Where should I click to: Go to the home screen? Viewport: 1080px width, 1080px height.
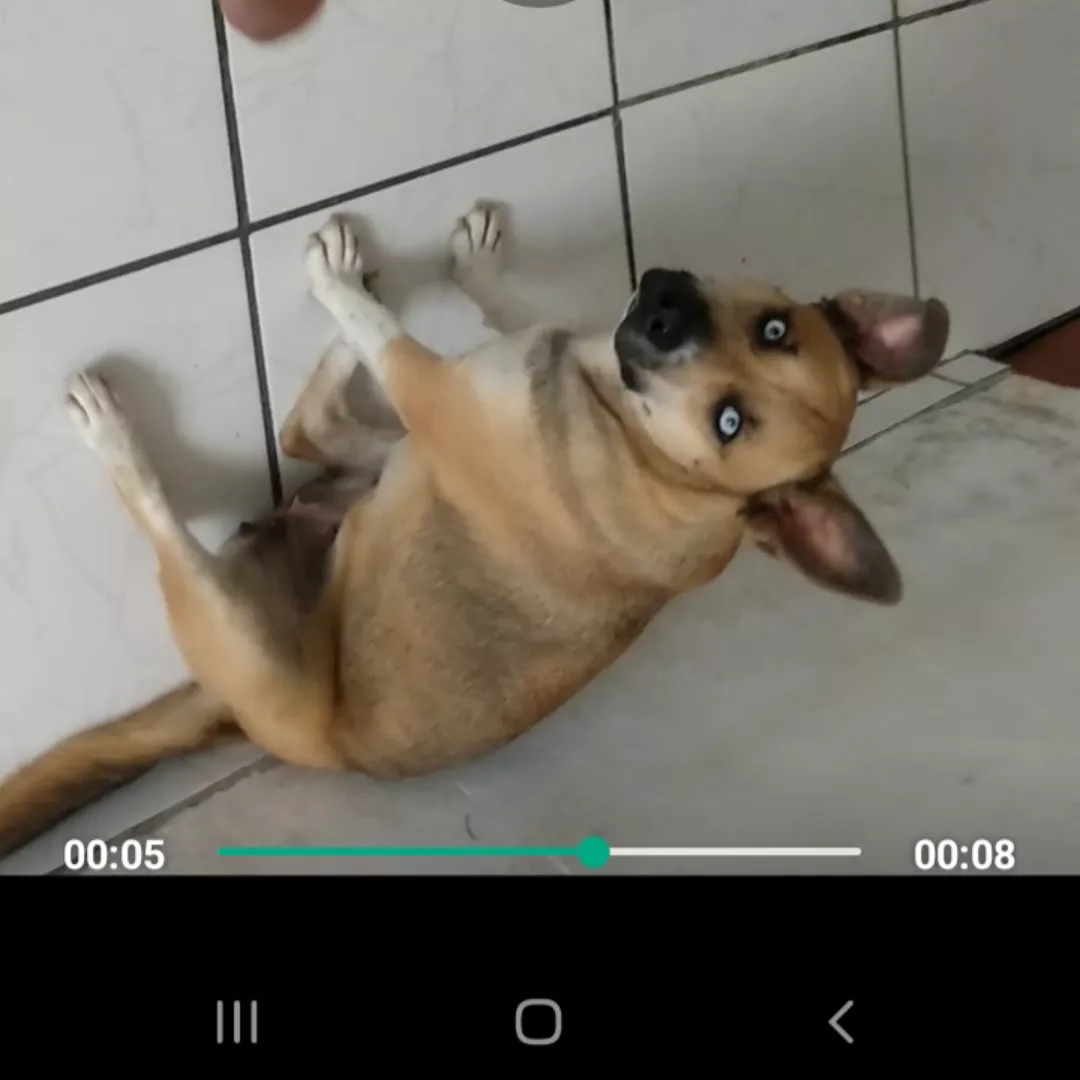tap(538, 1022)
